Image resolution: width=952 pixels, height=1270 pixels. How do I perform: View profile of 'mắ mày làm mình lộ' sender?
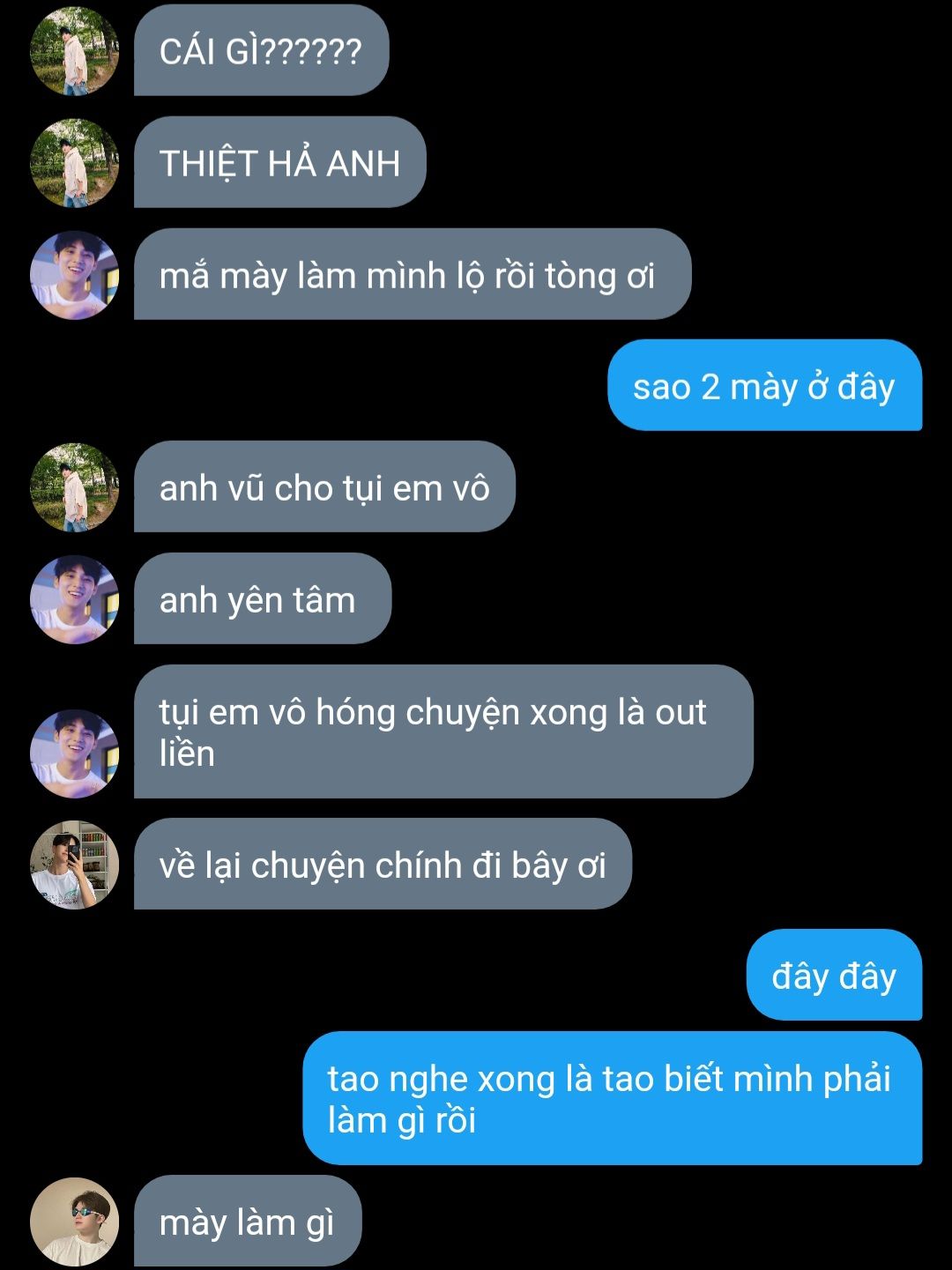coord(74,275)
